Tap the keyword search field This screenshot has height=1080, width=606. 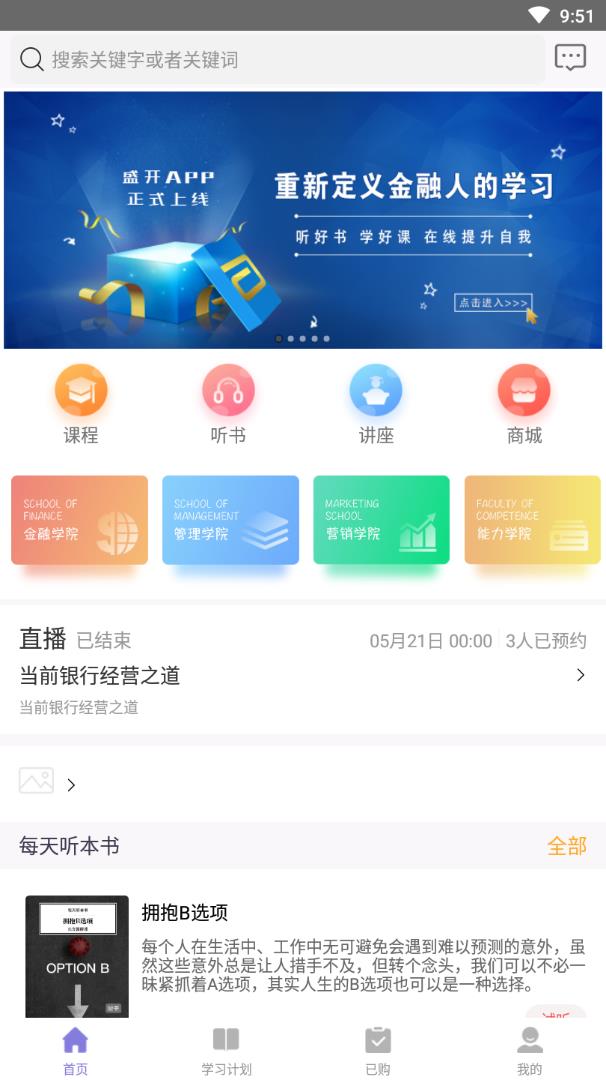(x=278, y=60)
